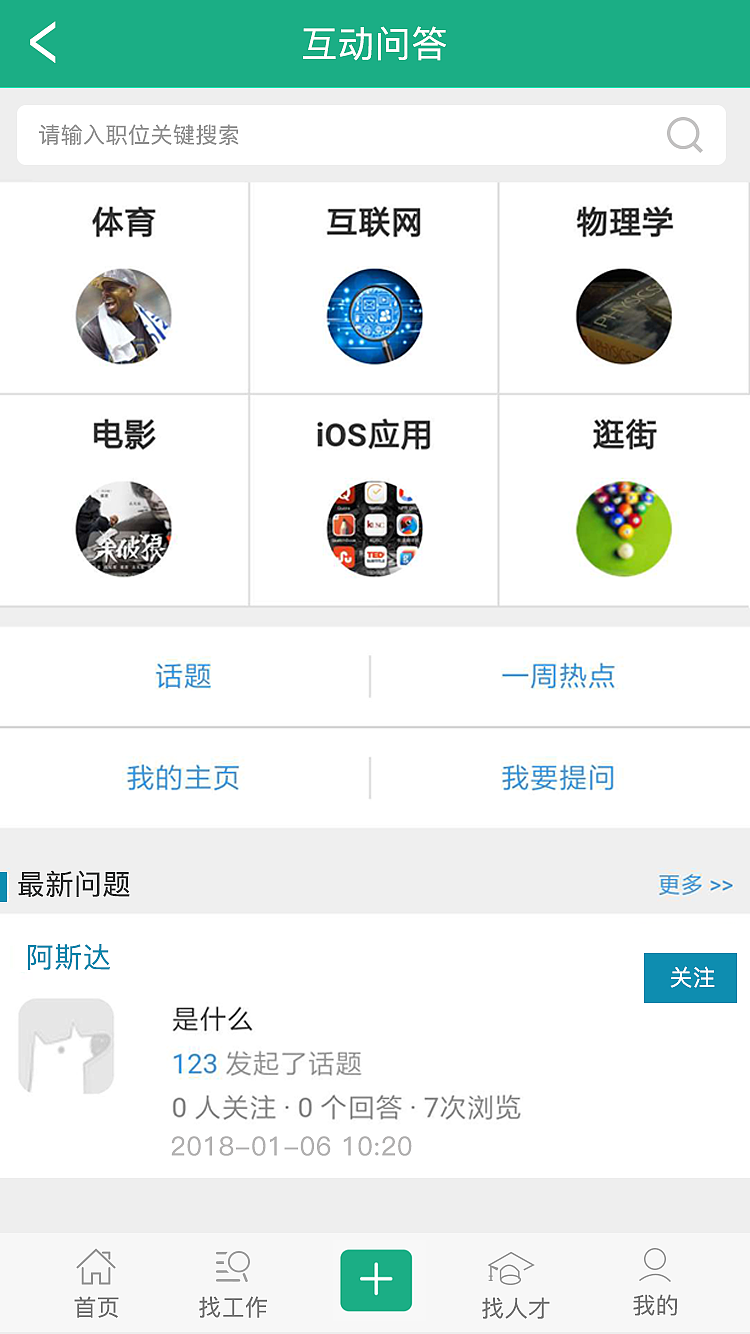The height and width of the screenshot is (1334, 750).
Task: Click 我要提问 to ask a question
Action: tap(559, 778)
